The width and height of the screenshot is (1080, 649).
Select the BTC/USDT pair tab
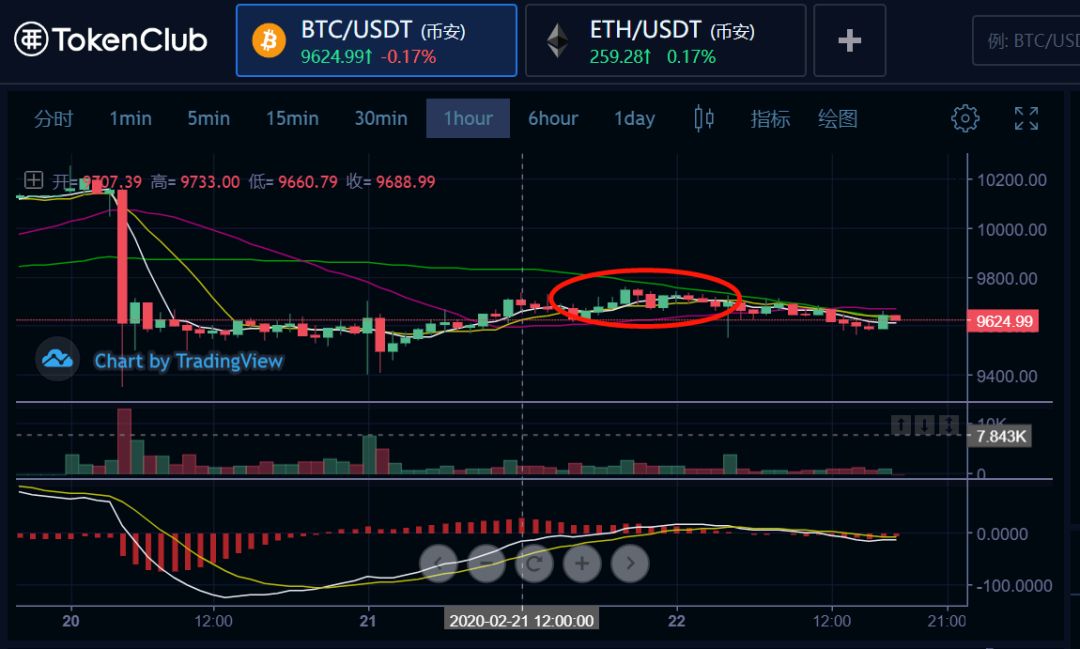(376, 41)
